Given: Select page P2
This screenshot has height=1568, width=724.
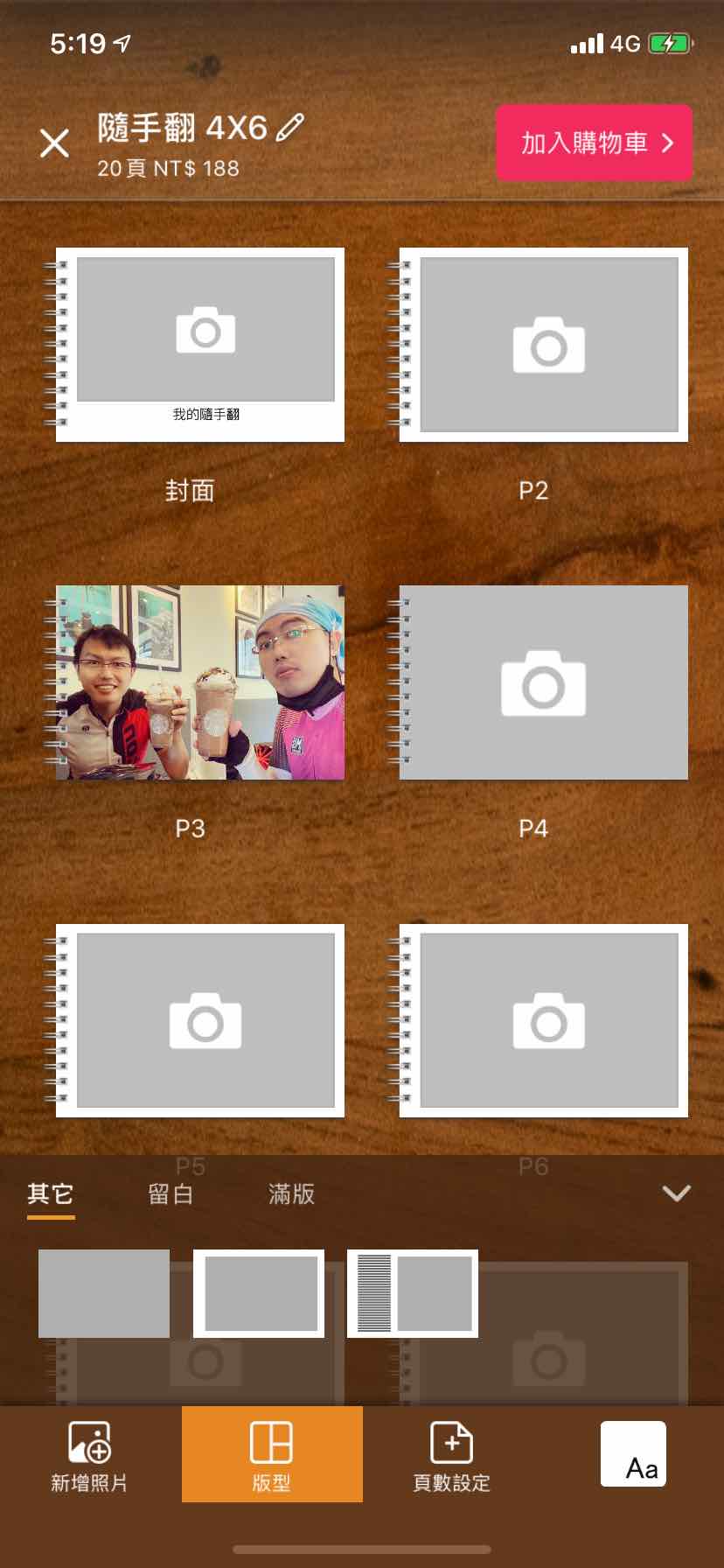Looking at the screenshot, I should click(543, 345).
